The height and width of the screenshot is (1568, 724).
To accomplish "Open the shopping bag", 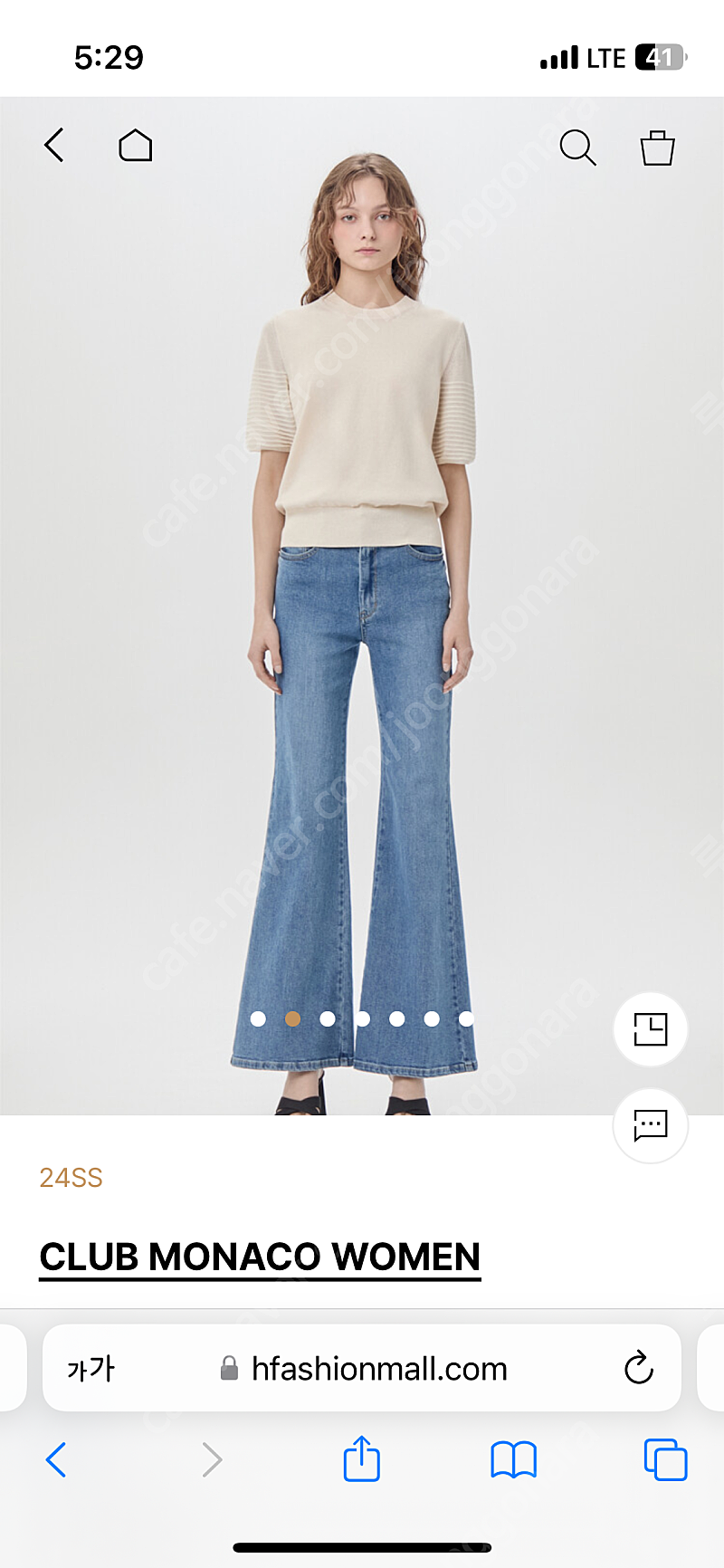I will coord(658,148).
